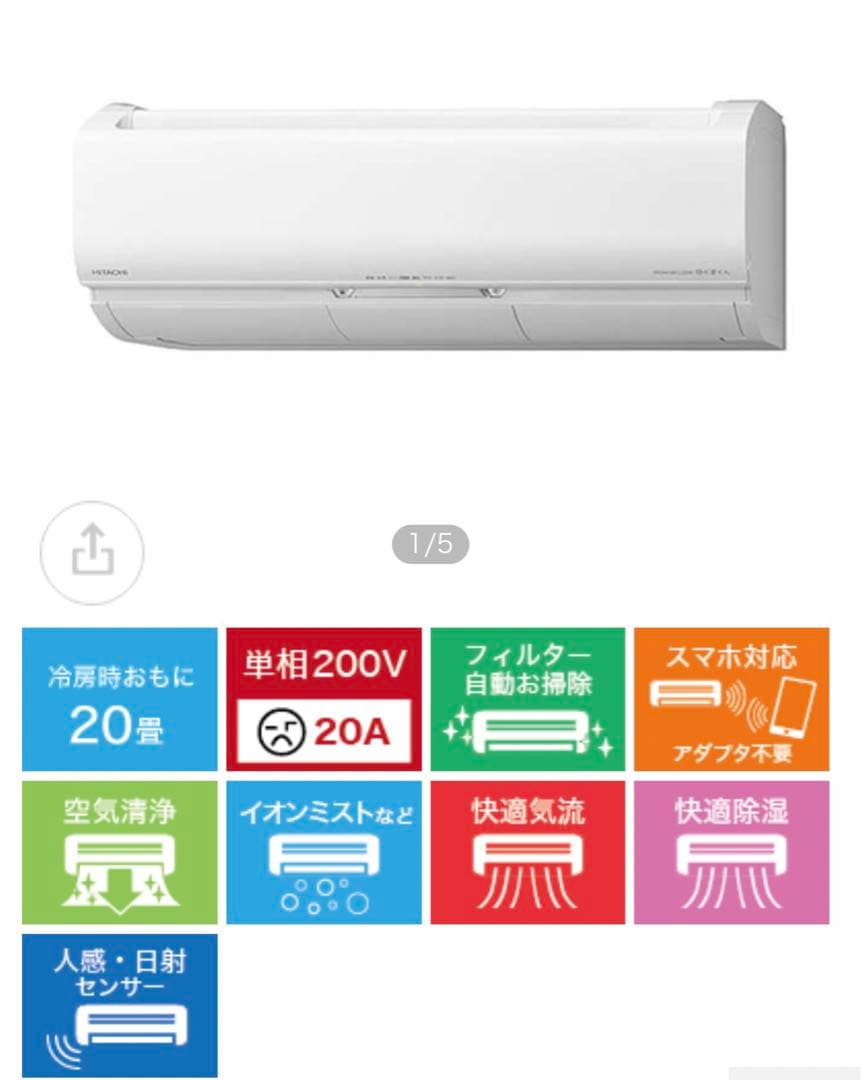Tap the 人感・日射センサー sensor badge
Screen dimensions: 861x1080
click(120, 1005)
